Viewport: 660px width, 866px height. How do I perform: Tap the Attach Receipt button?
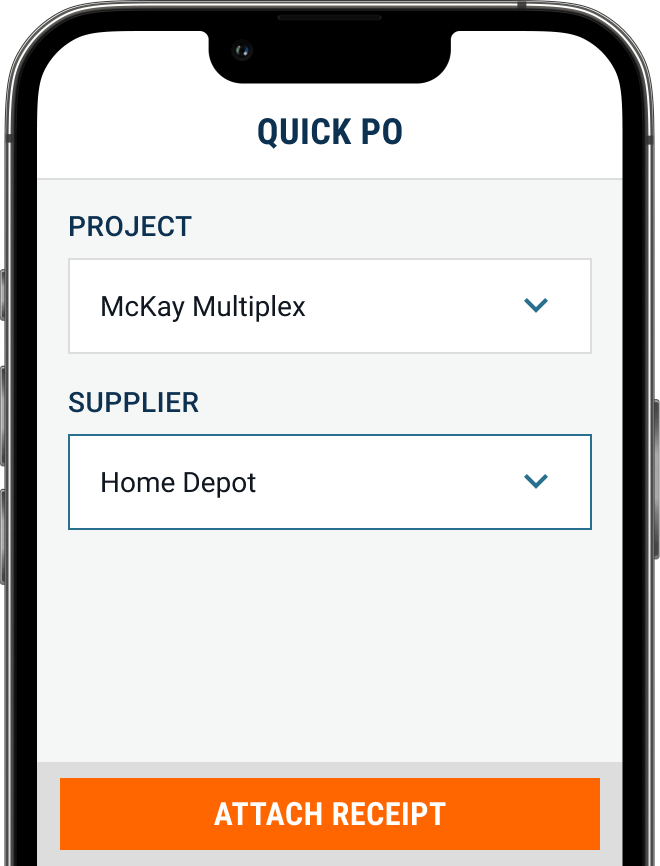click(x=329, y=813)
